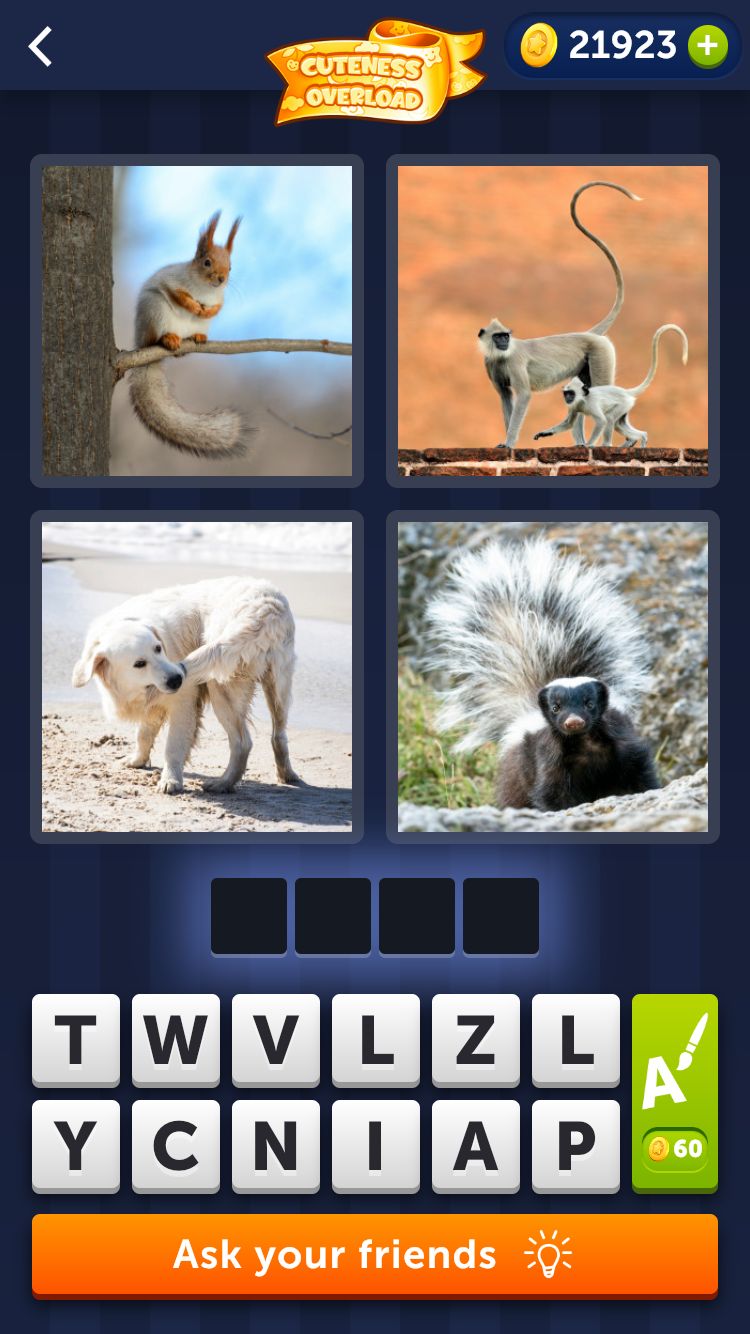The image size is (750, 1334).
Task: Tap Ask your friends button
Action: (x=375, y=1255)
